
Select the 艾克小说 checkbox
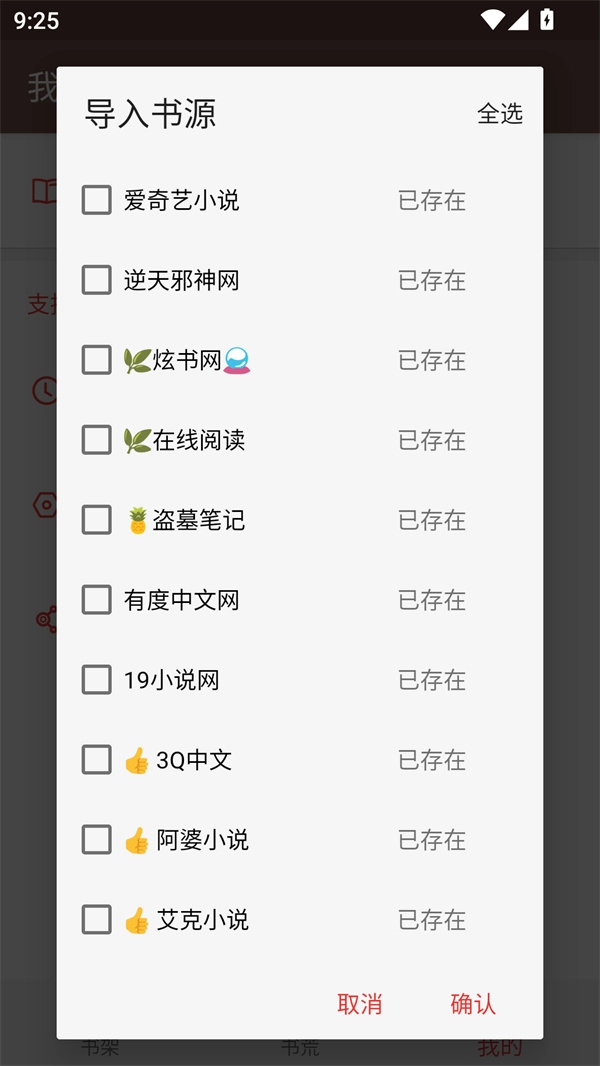click(x=97, y=920)
